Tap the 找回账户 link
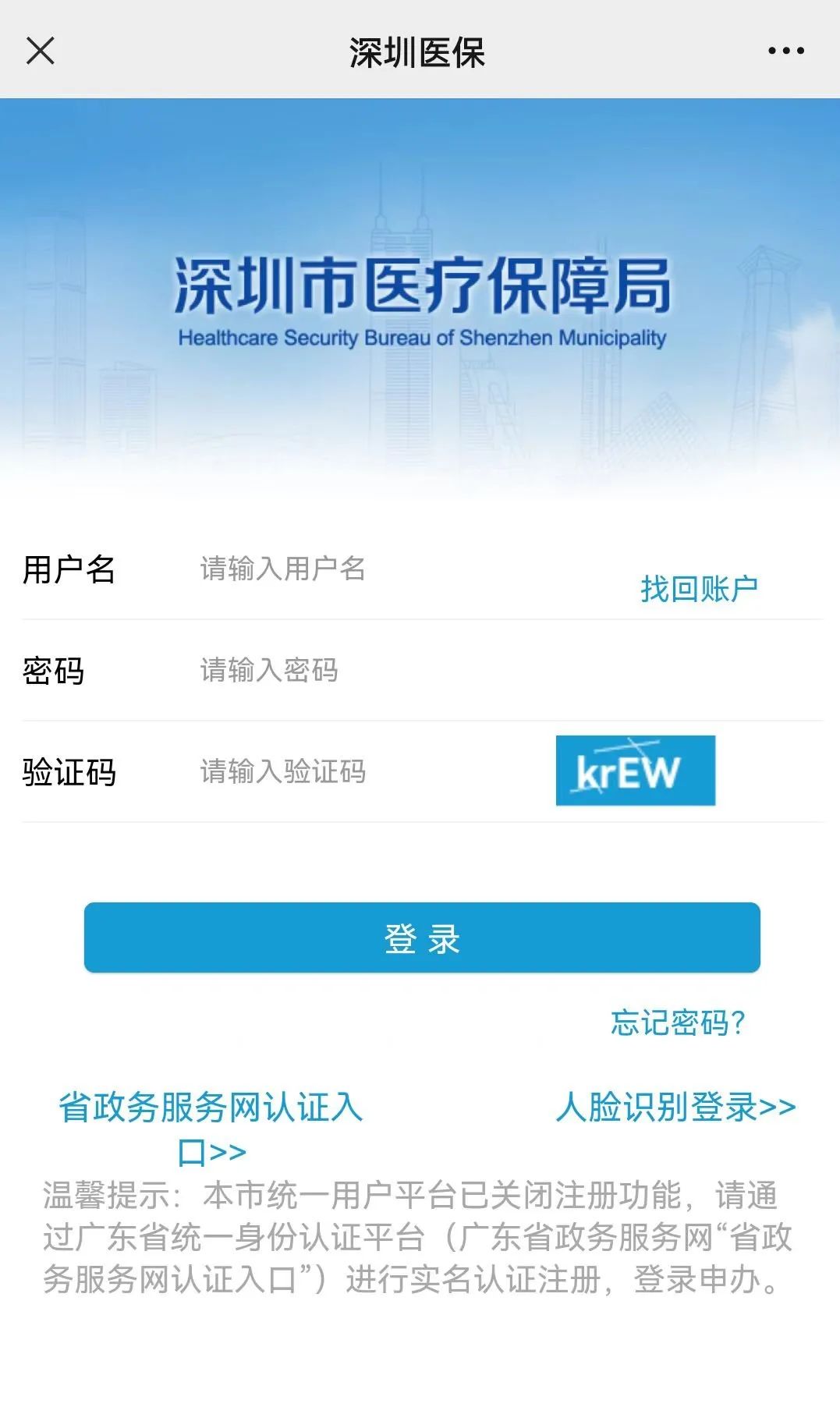 (x=698, y=589)
